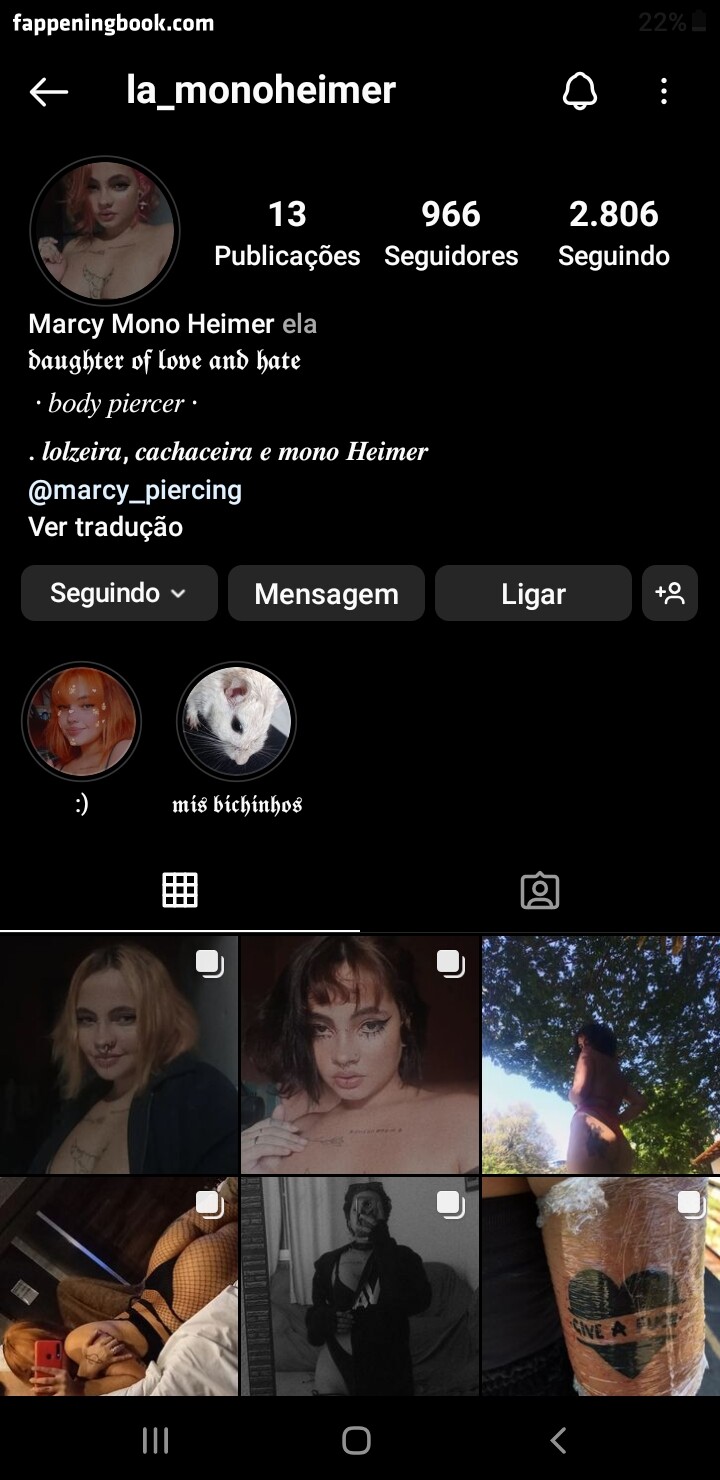Open the three-dot overflow menu
This screenshot has height=1480, width=720.
(x=664, y=92)
